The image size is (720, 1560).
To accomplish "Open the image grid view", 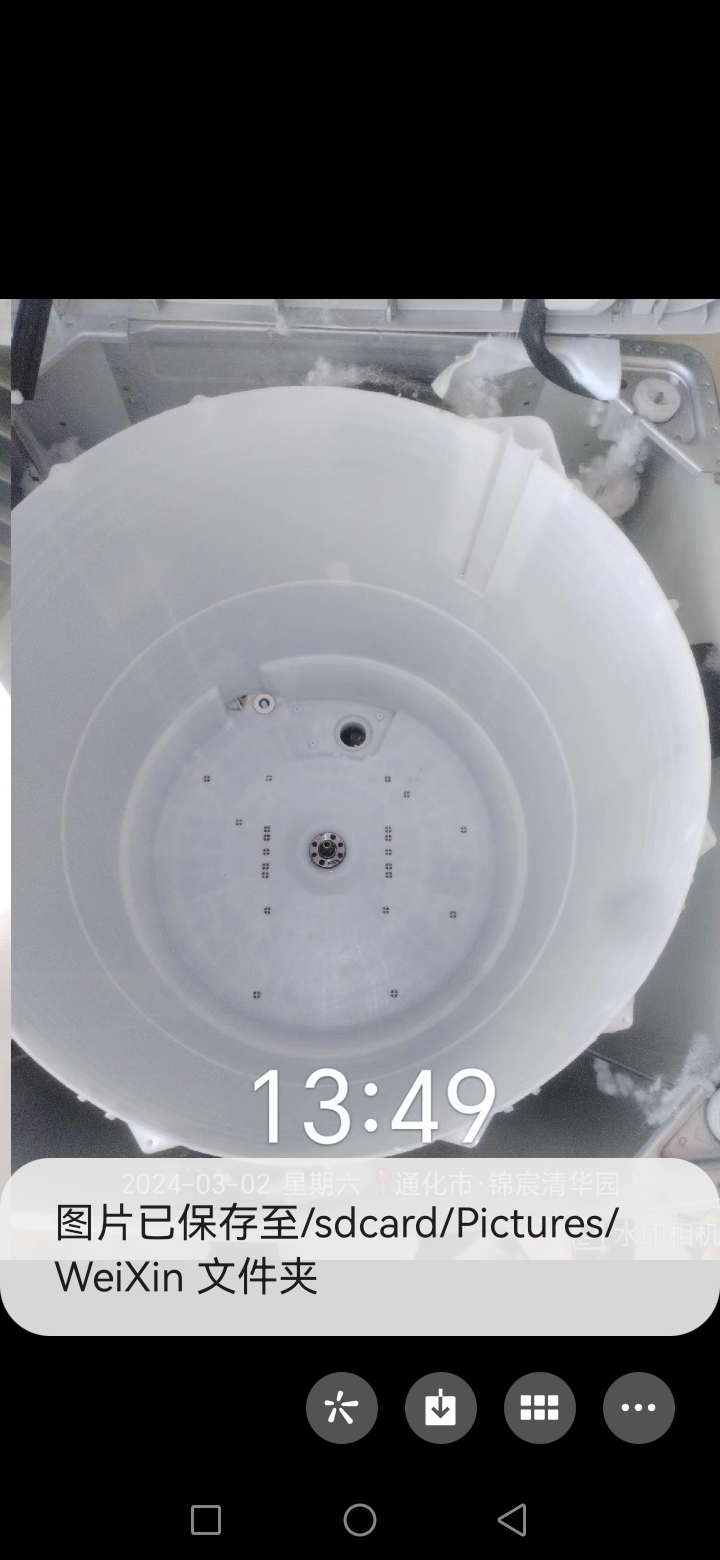I will 540,1408.
